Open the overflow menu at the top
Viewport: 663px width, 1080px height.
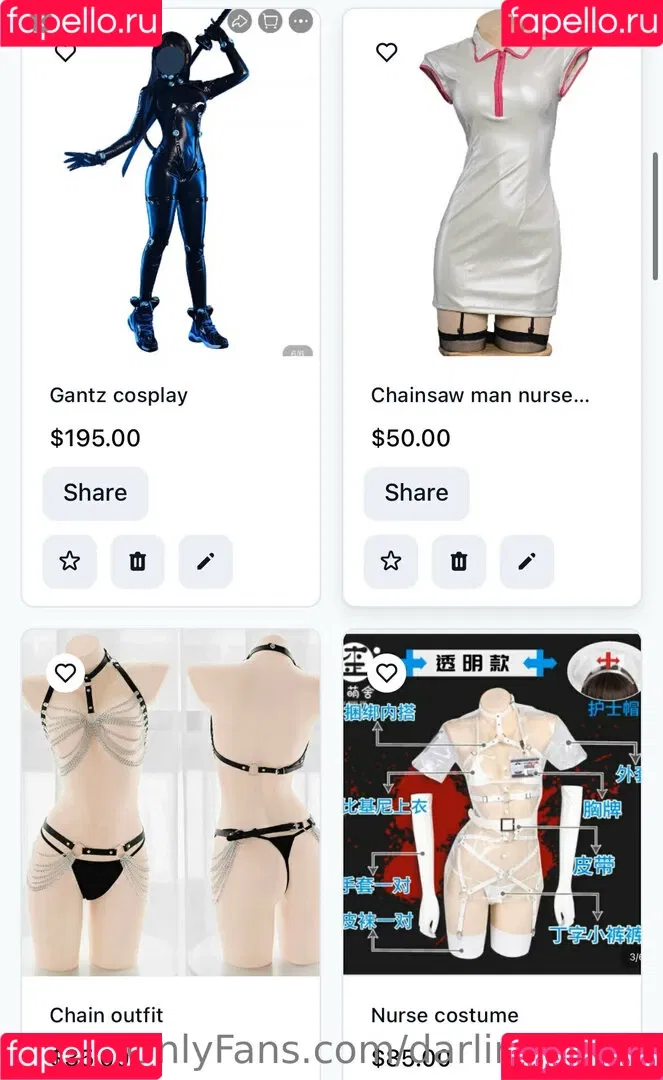coord(300,22)
